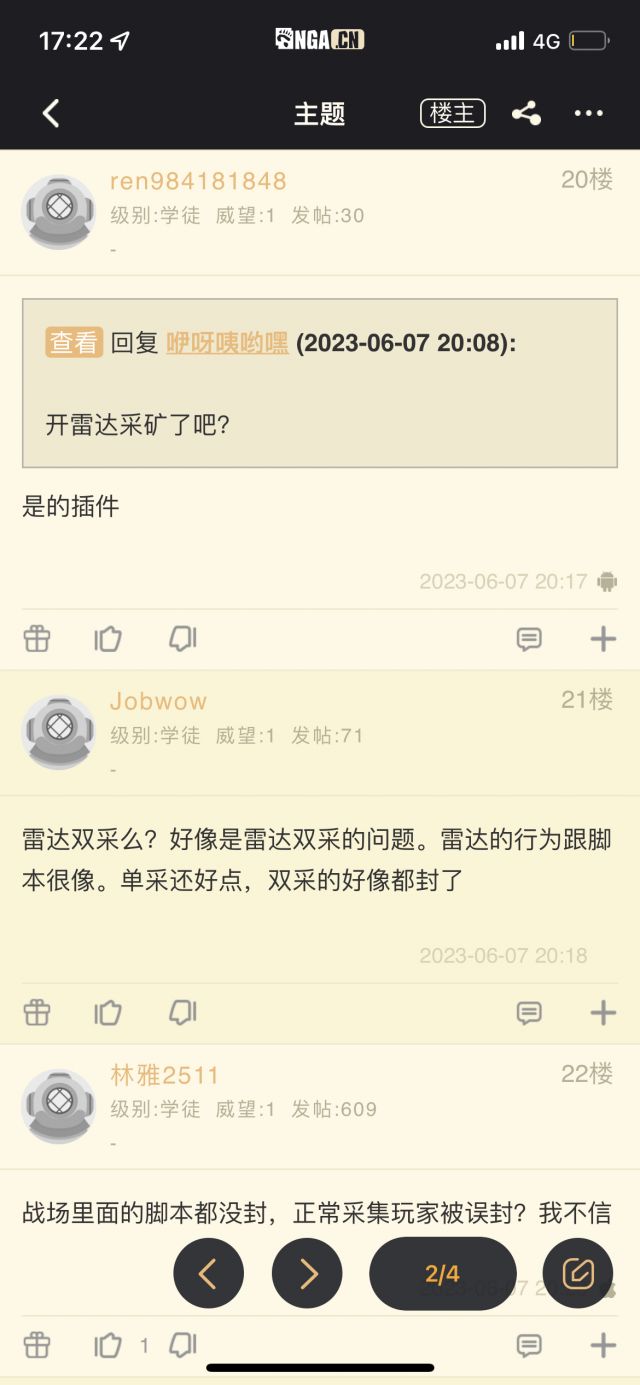Viewport: 640px width, 1385px height.
Task: Share this thread
Action: [526, 114]
